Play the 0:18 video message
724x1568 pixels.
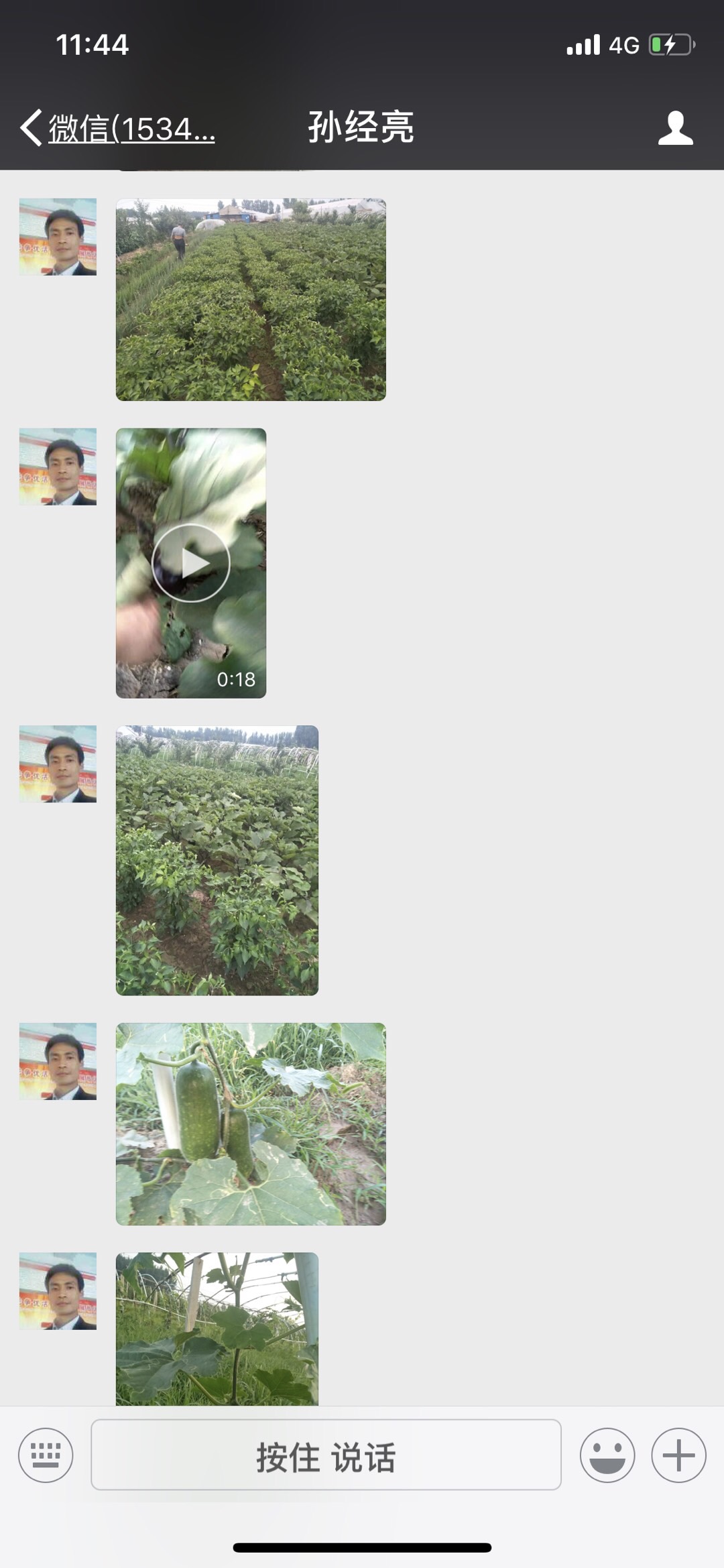pyautogui.click(x=191, y=563)
